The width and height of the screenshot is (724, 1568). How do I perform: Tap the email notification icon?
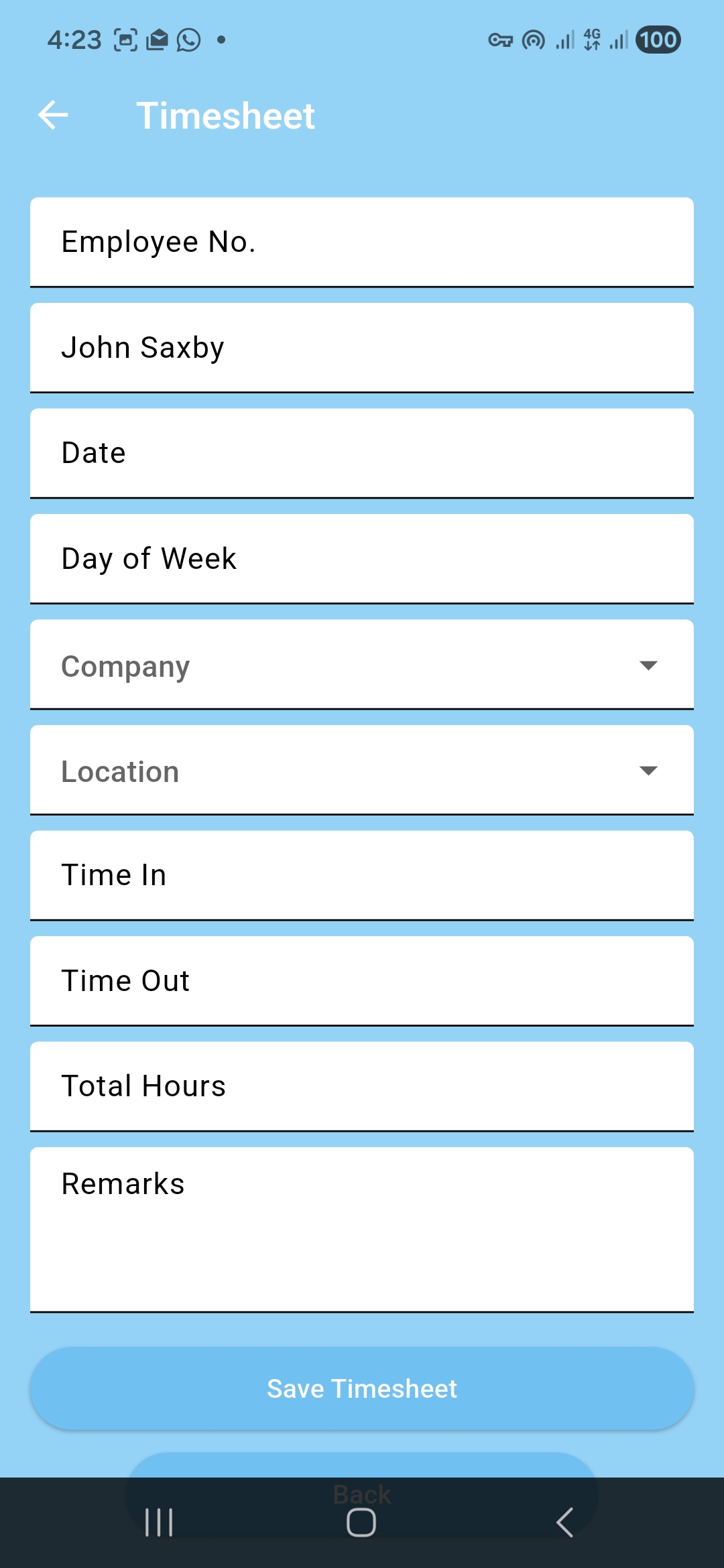(157, 40)
